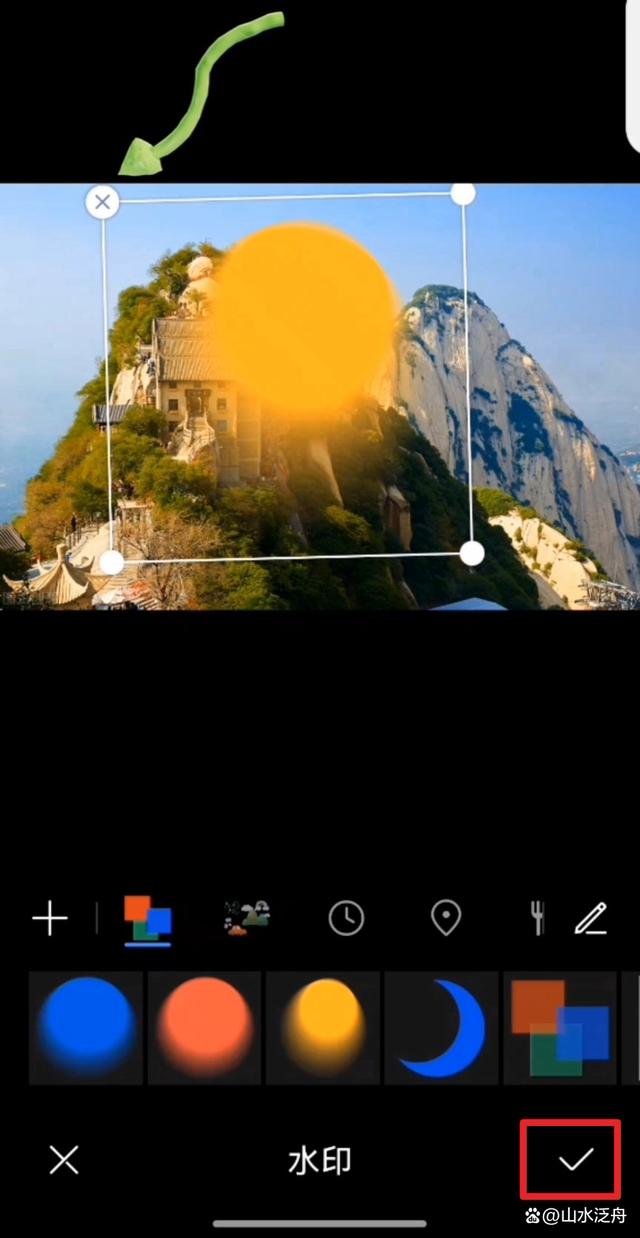
Task: Confirm the watermark with the checkmark
Action: click(x=575, y=1160)
